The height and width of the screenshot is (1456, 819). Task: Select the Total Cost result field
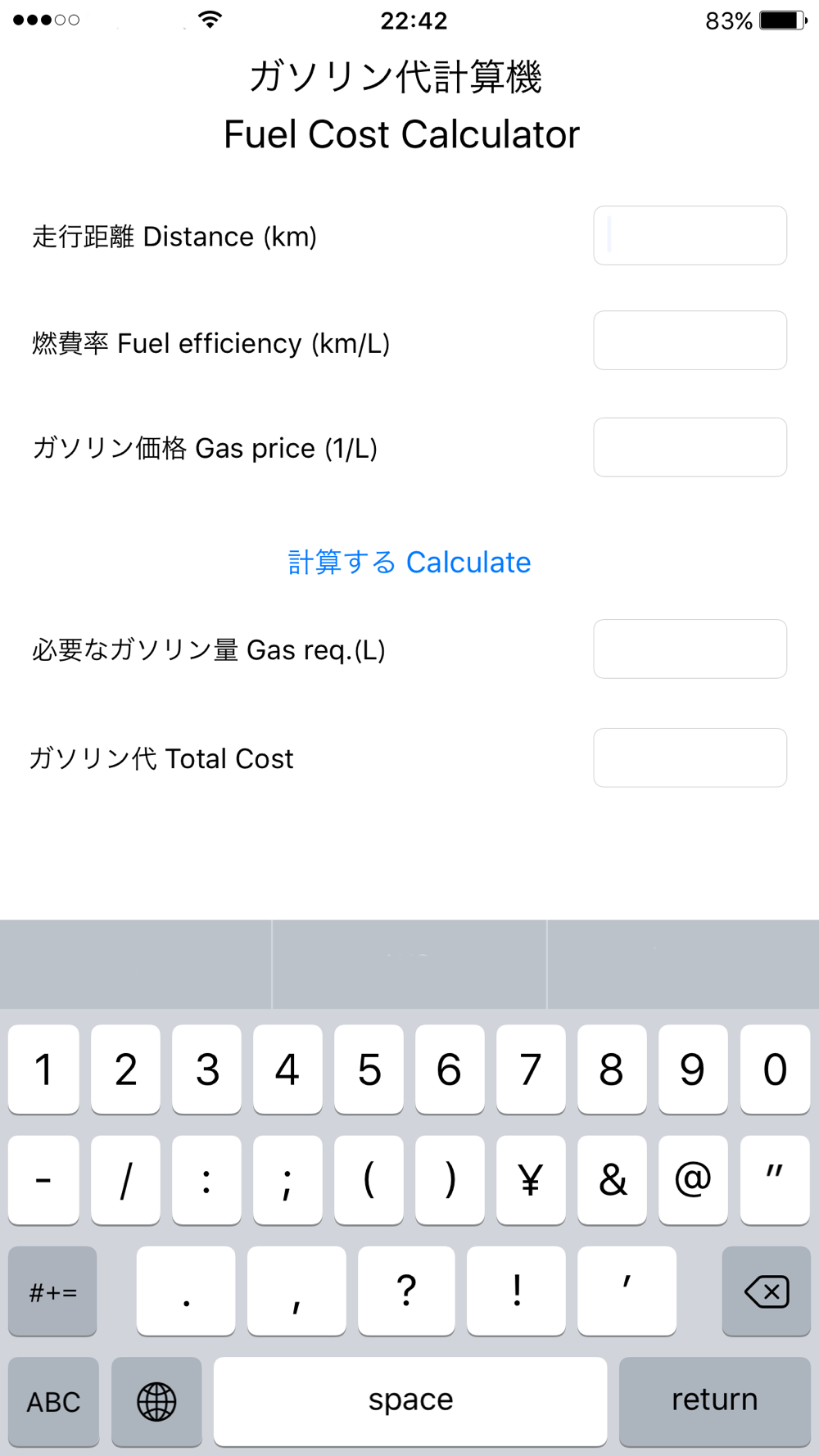[x=690, y=757]
